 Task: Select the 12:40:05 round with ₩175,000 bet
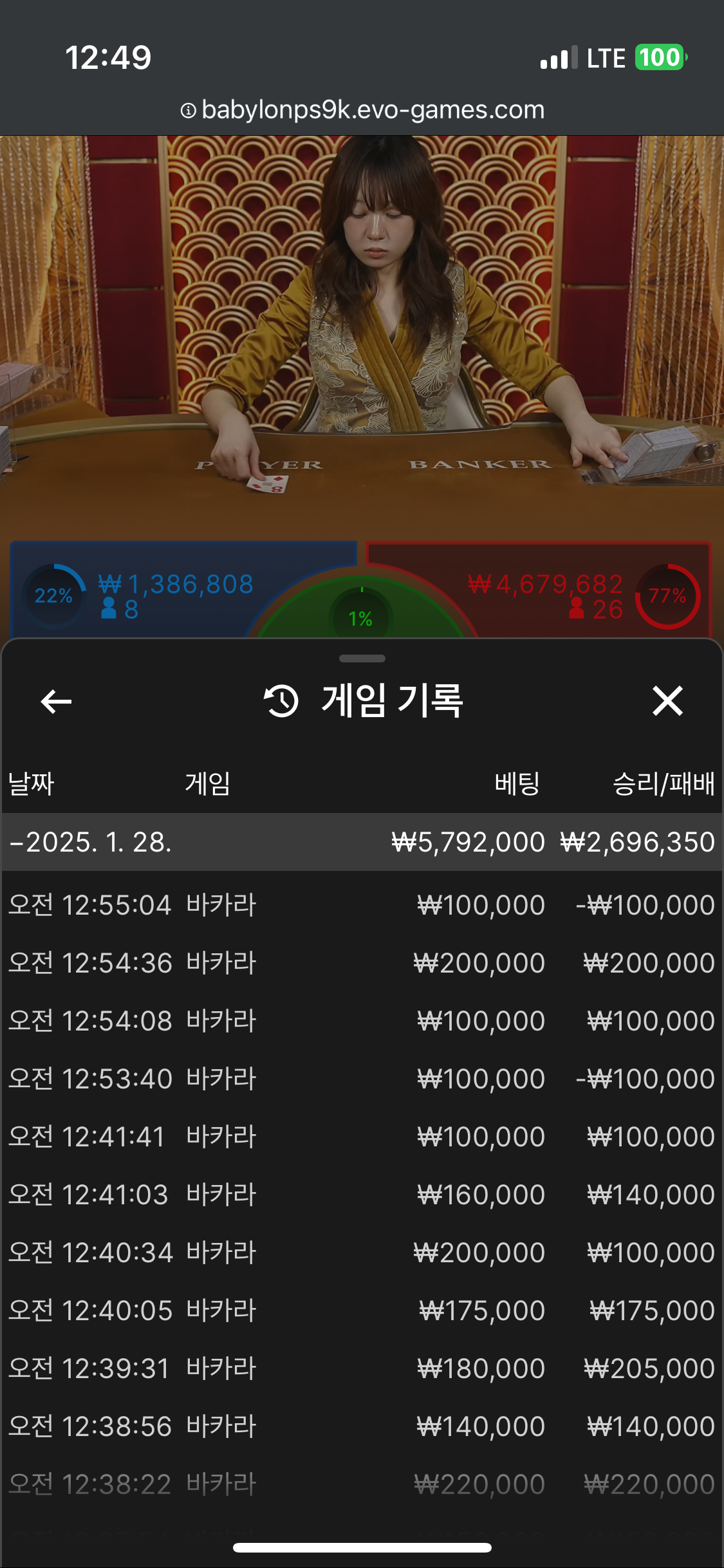tap(360, 1311)
